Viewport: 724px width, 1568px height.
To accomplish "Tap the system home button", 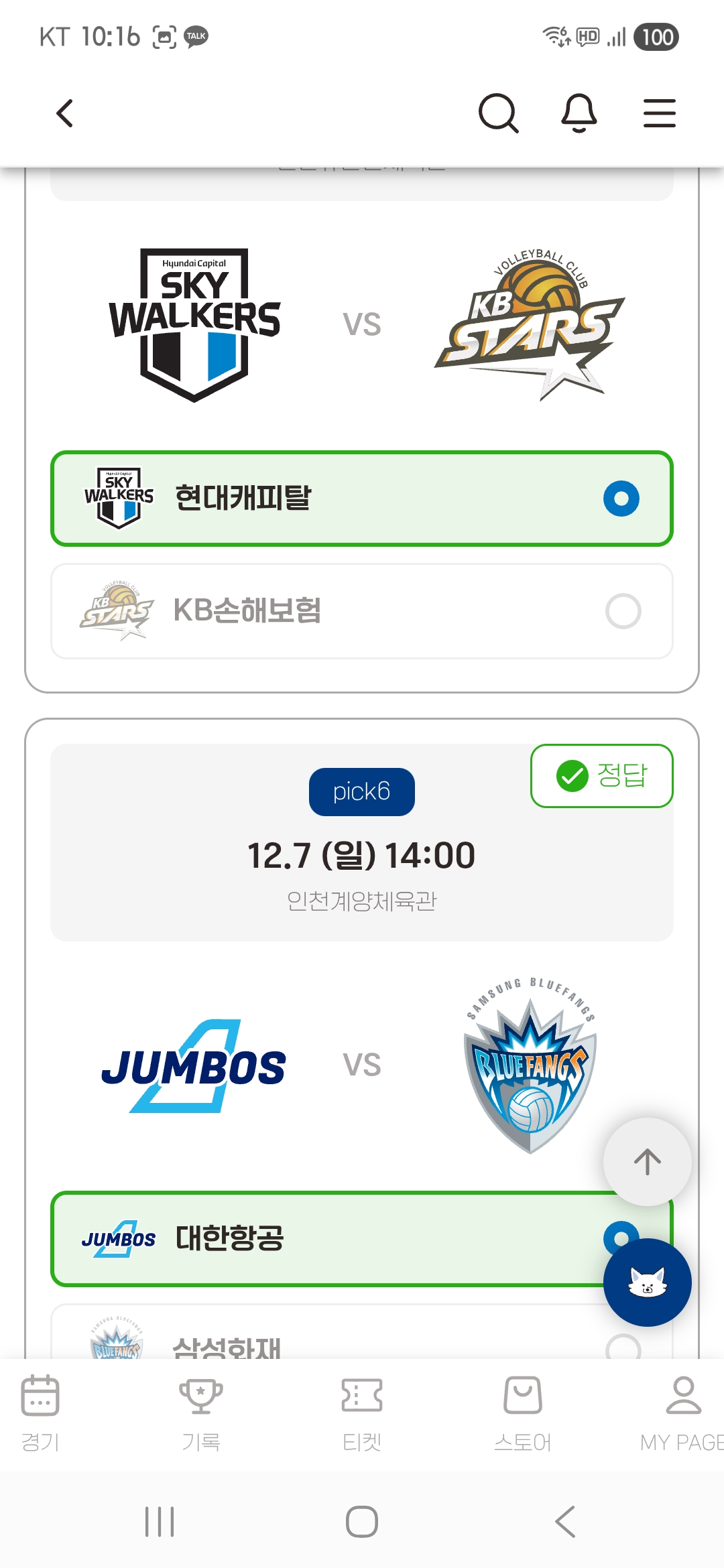I will [362, 1522].
